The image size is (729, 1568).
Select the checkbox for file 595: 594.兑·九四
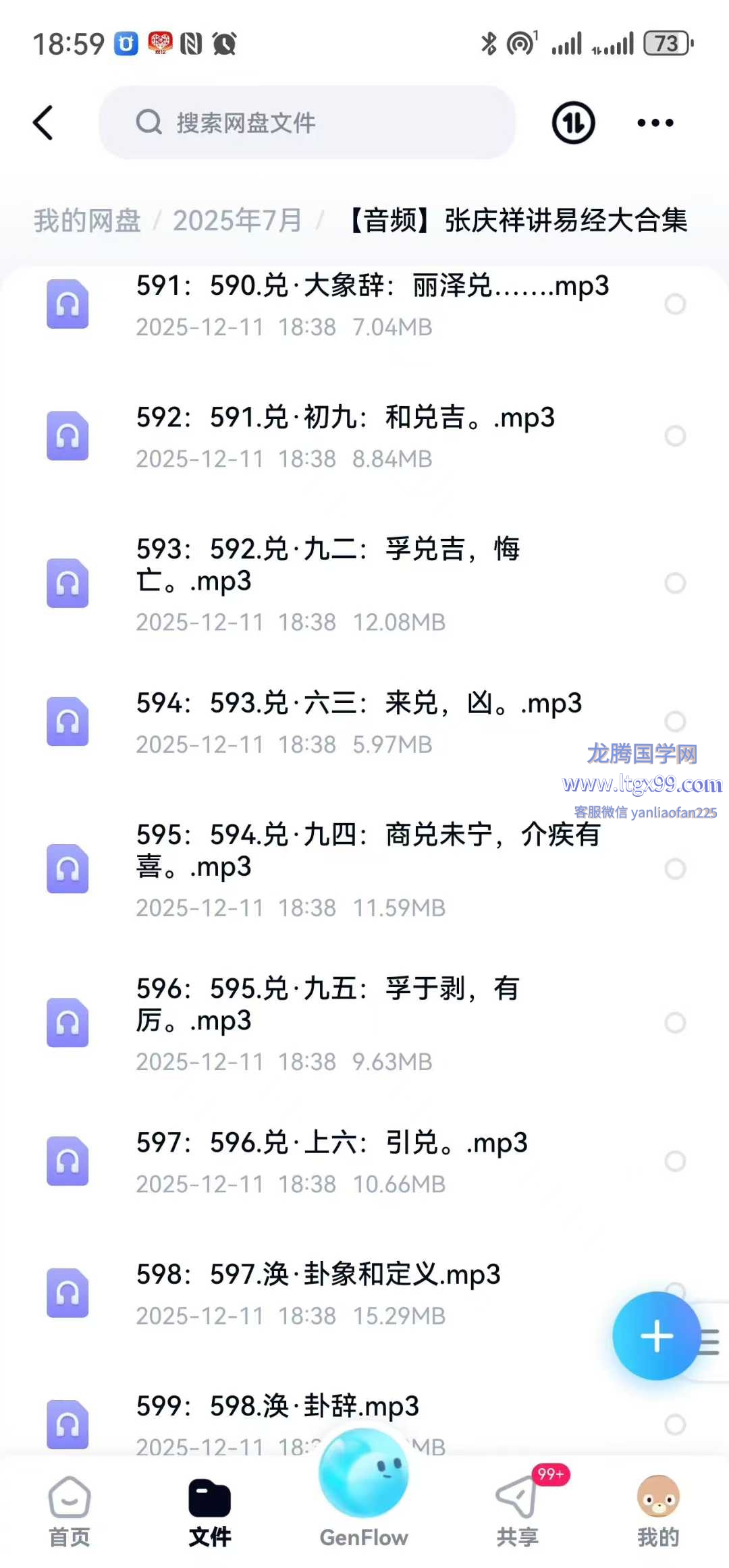pos(675,869)
